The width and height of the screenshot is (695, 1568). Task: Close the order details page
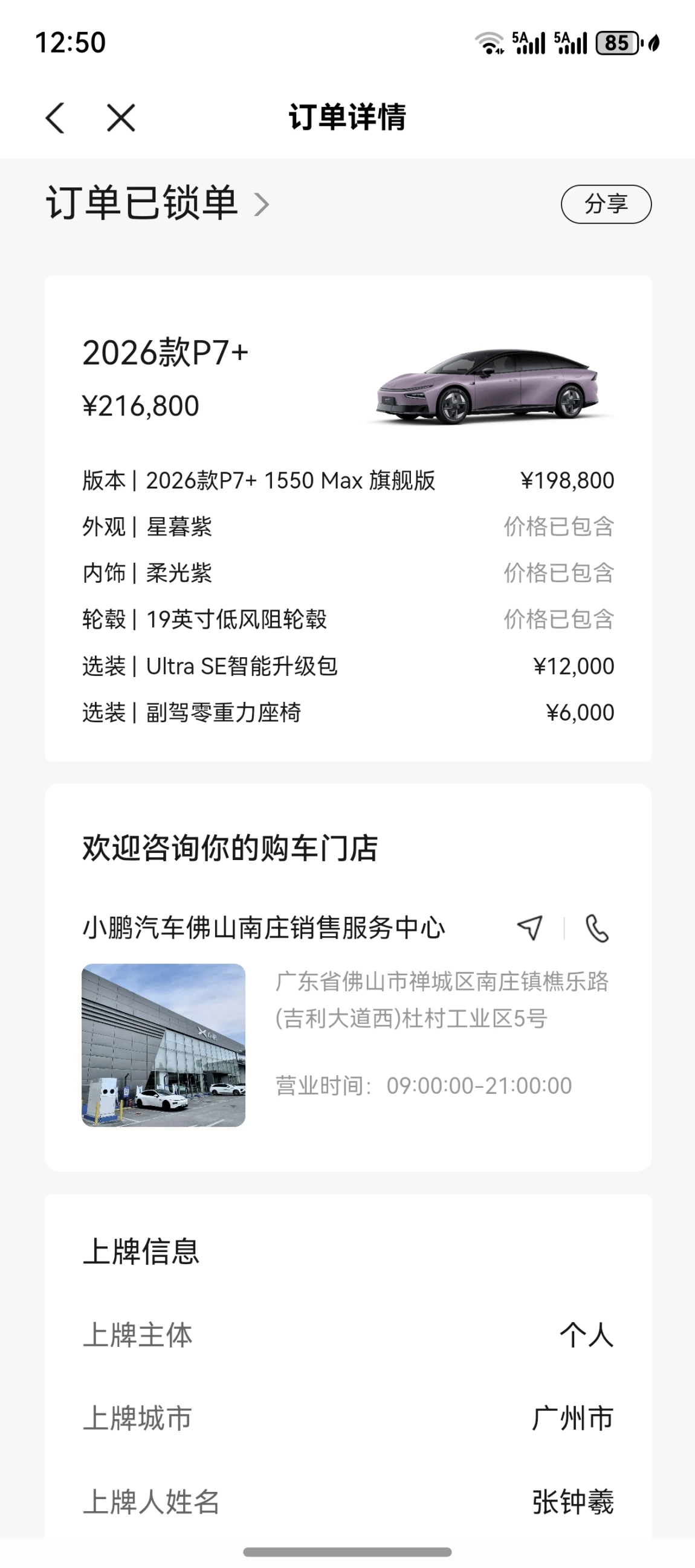(x=121, y=117)
